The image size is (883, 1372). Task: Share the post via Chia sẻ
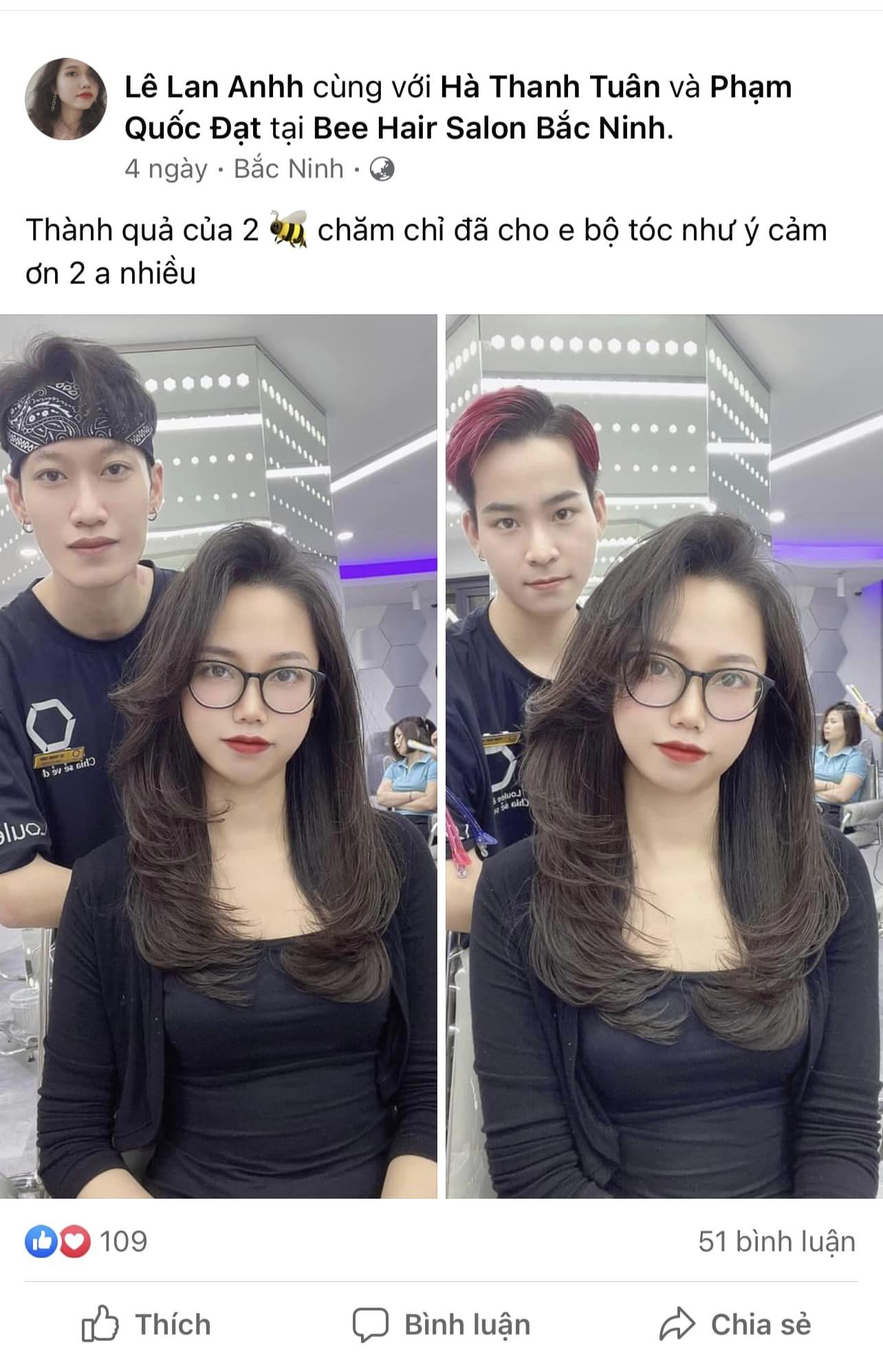[x=735, y=1325]
